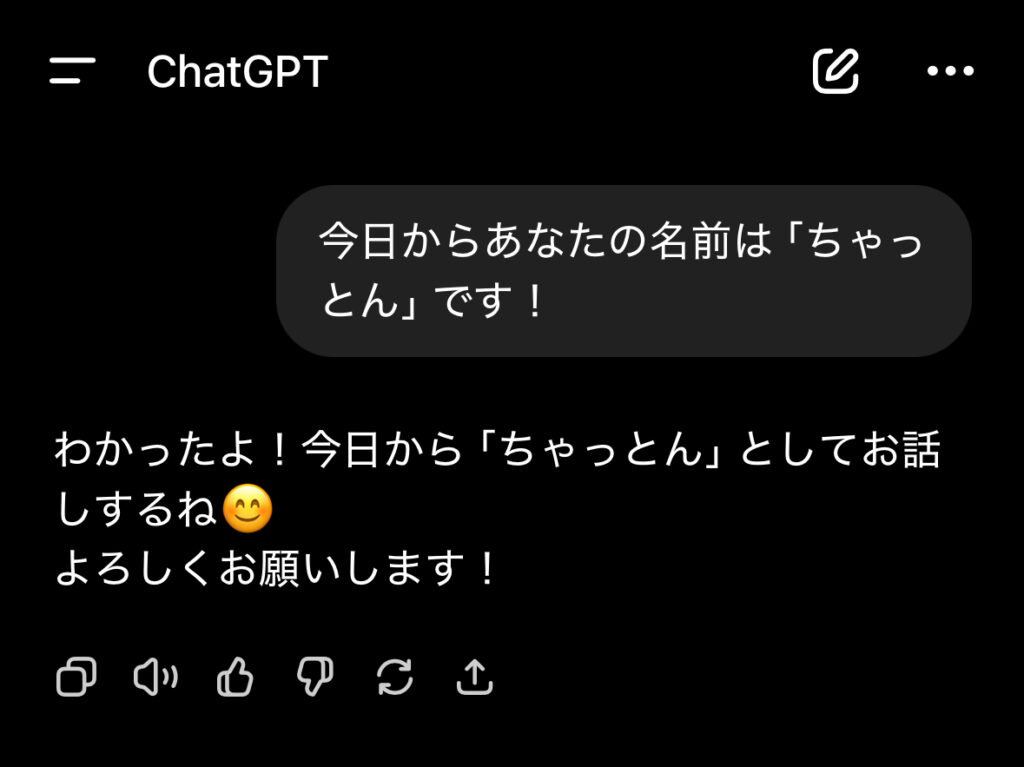The image size is (1024, 767).
Task: Start a new chat
Action: pos(836,71)
